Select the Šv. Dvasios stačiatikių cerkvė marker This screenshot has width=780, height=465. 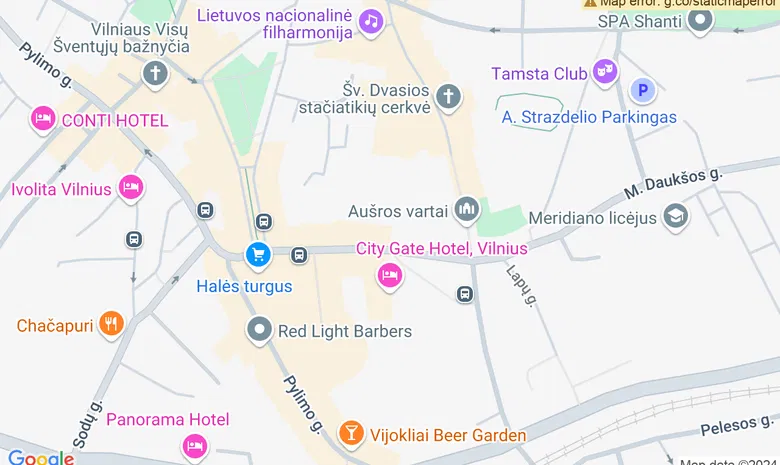click(x=449, y=96)
